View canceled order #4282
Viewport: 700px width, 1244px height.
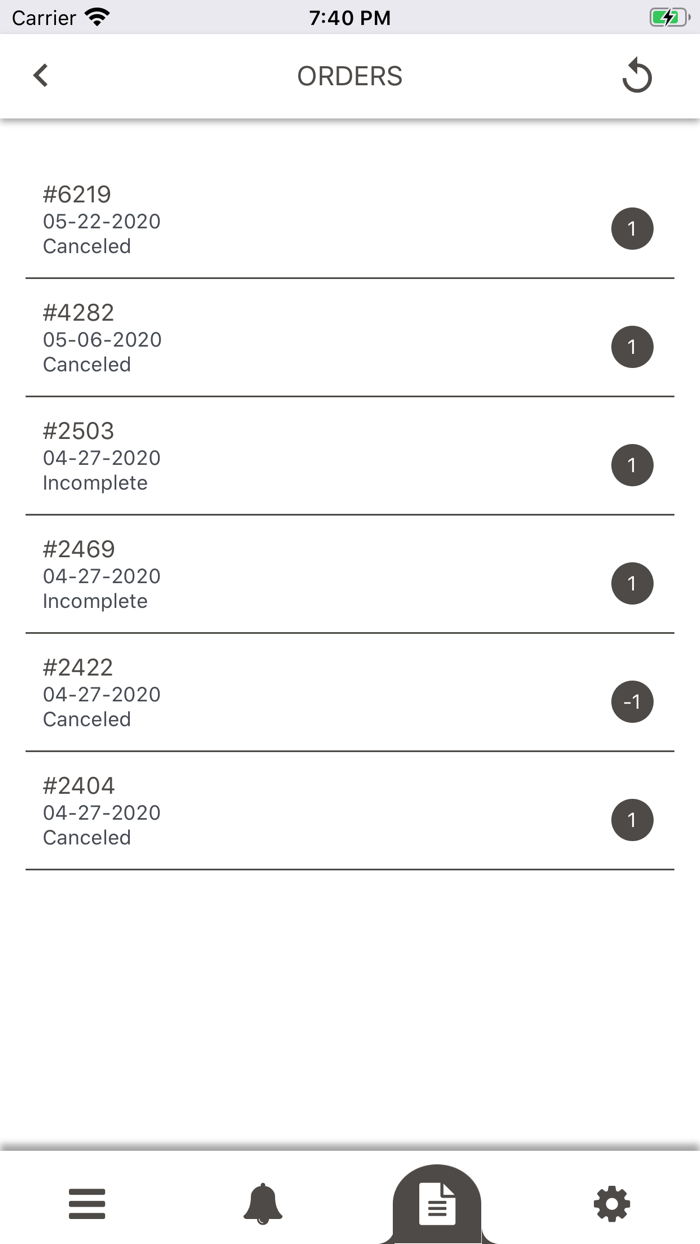coord(350,338)
